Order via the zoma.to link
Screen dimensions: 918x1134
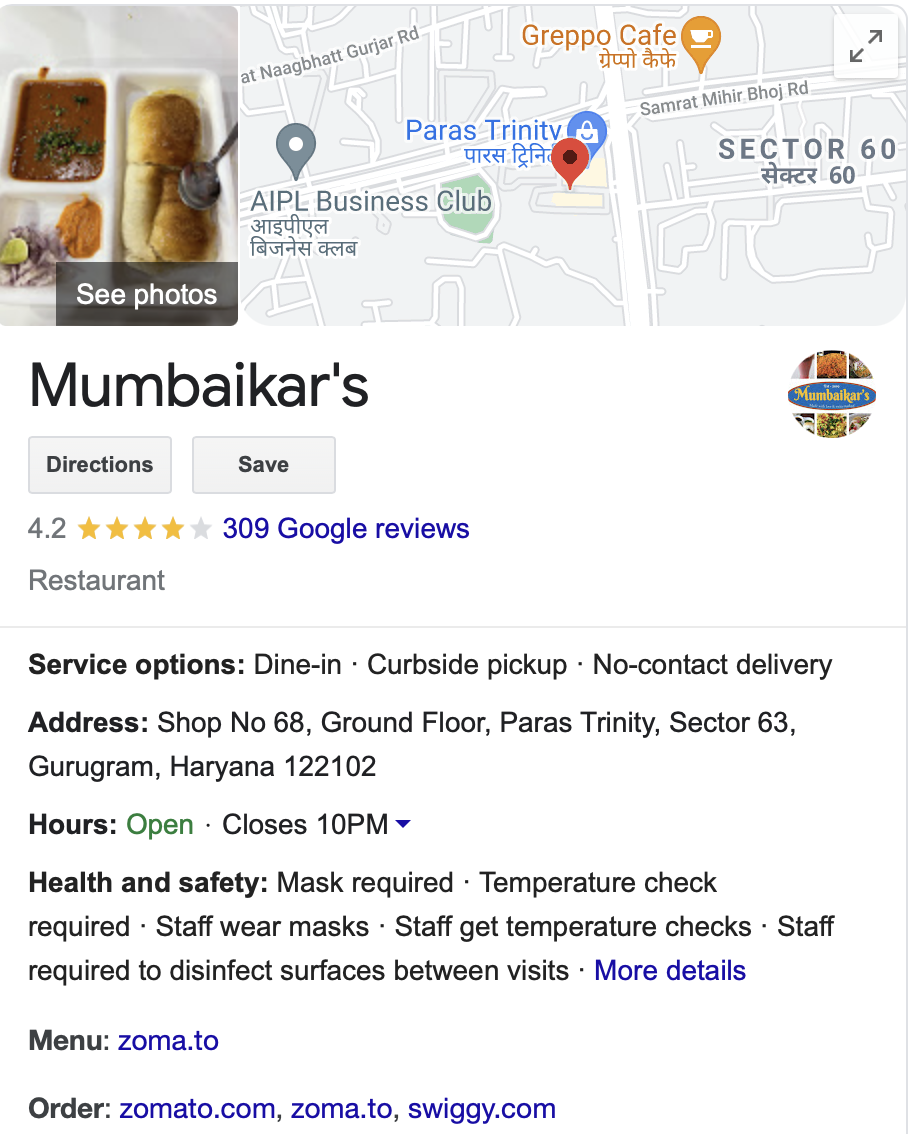click(341, 1109)
